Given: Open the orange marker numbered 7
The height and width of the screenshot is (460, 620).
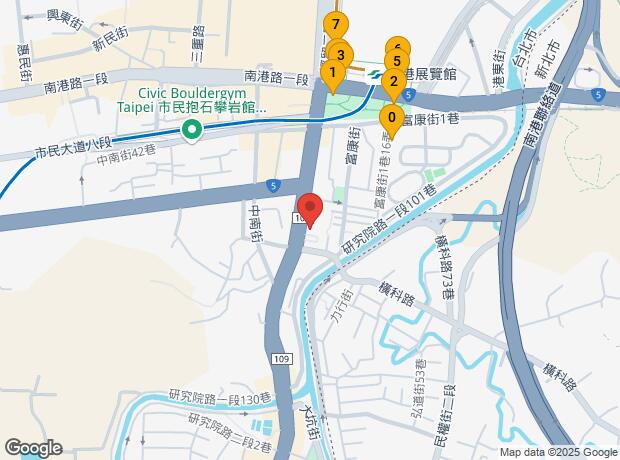Looking at the screenshot, I should [337, 27].
